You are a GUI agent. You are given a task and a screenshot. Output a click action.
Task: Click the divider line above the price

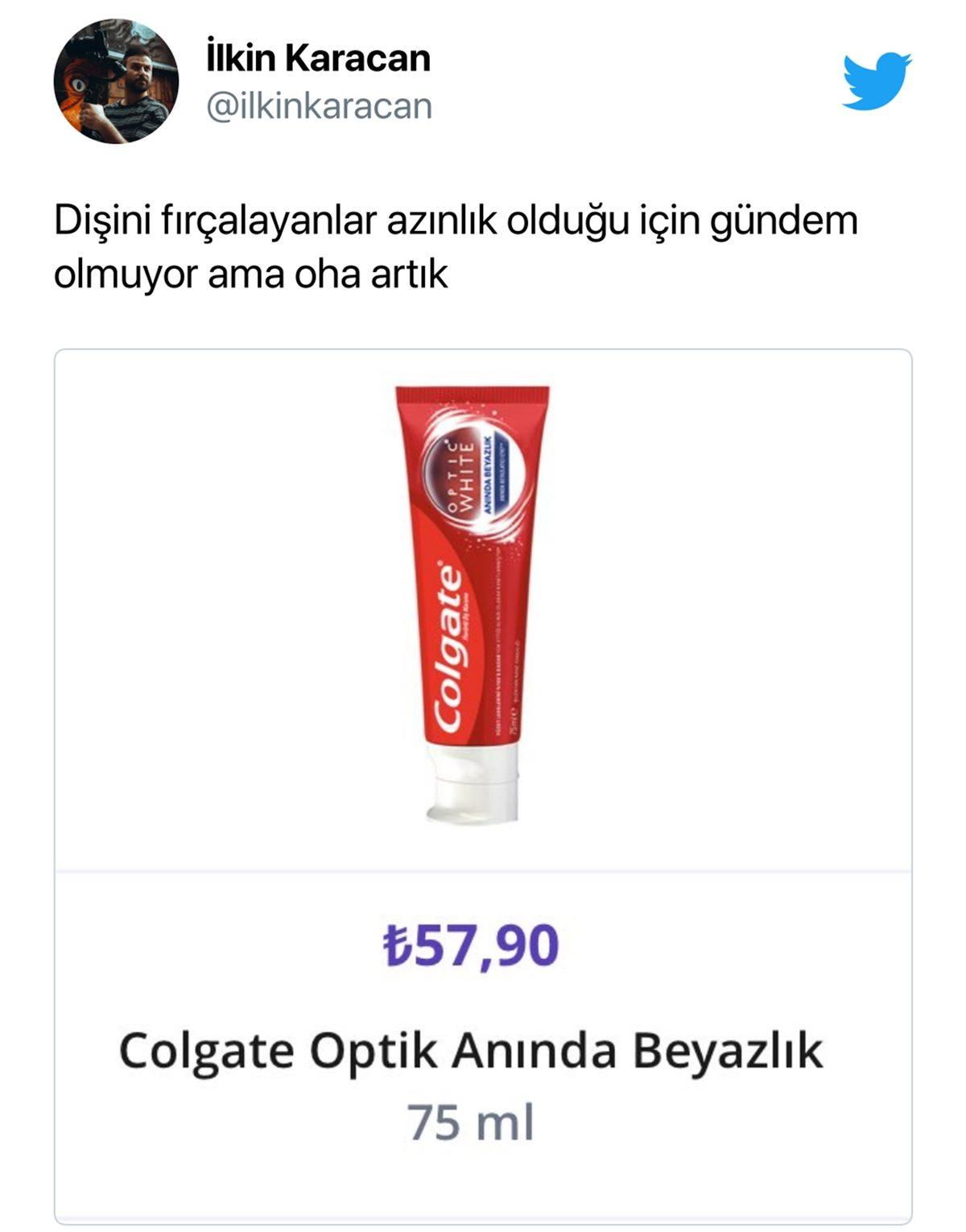pos(483,869)
